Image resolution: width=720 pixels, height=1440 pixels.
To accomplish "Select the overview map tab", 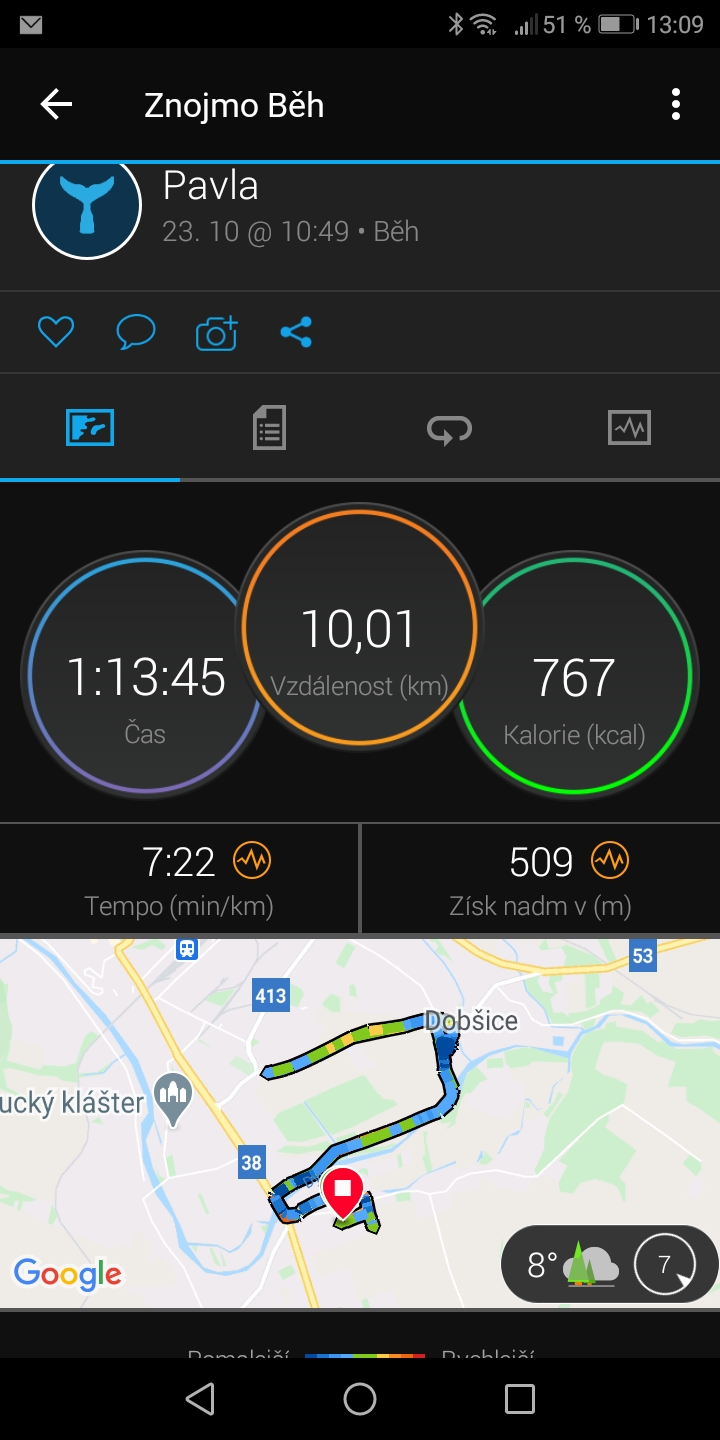I will click(90, 428).
